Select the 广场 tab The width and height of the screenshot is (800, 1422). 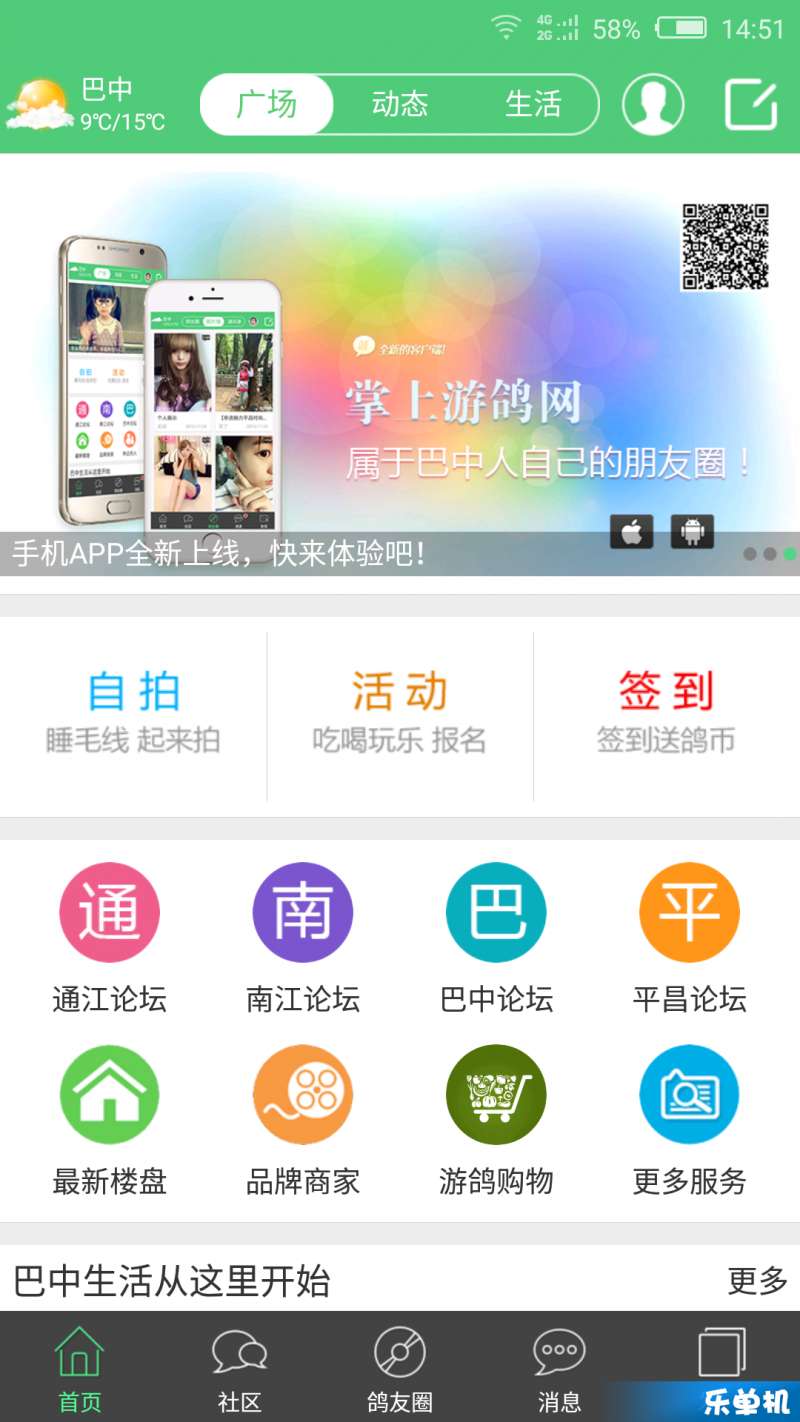tap(267, 104)
